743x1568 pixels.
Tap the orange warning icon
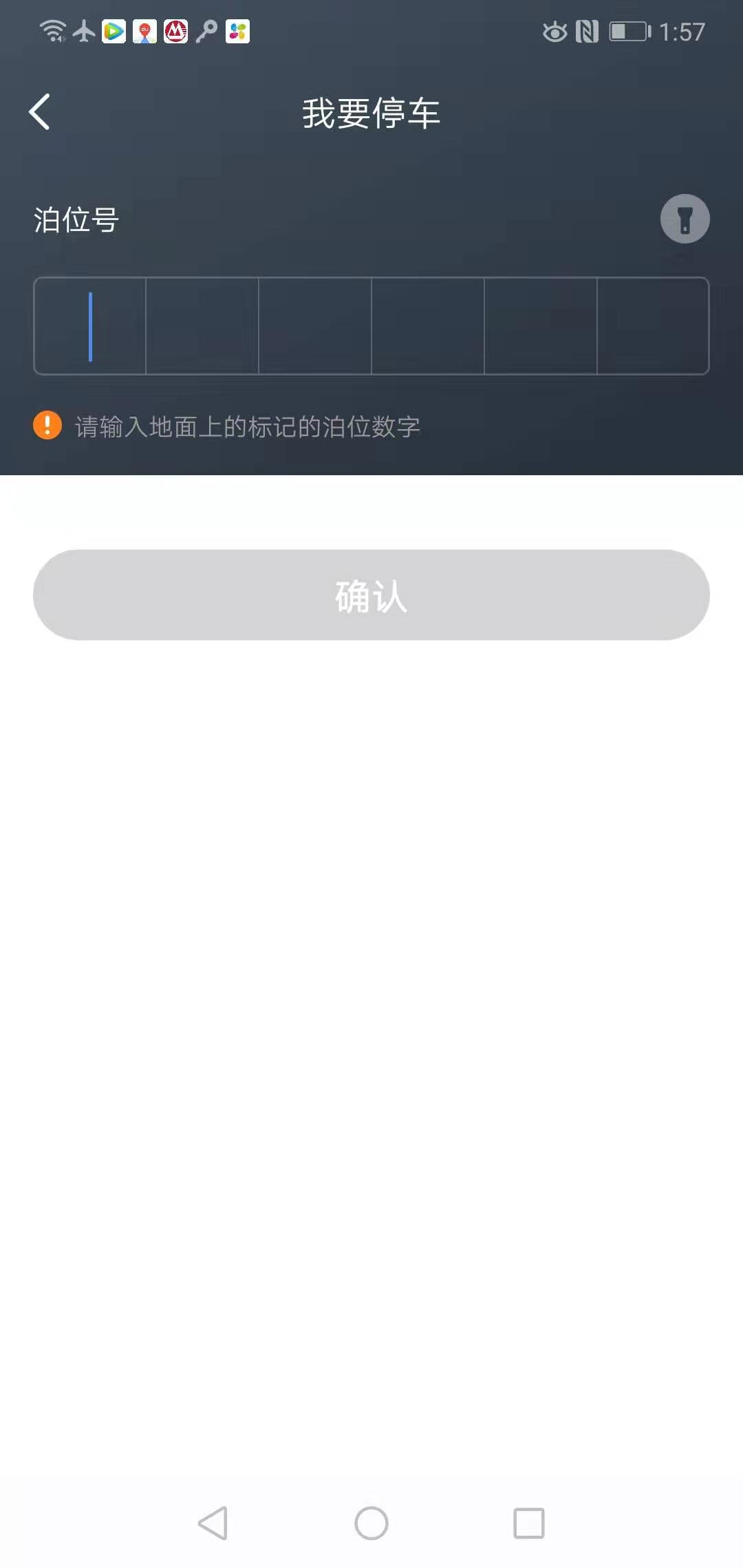click(47, 425)
